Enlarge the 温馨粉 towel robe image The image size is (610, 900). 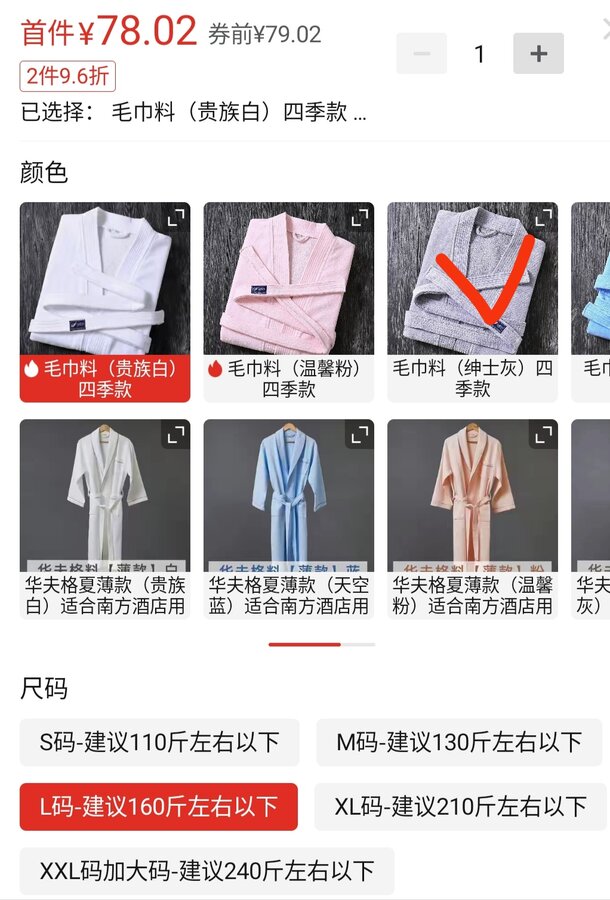pos(360,217)
